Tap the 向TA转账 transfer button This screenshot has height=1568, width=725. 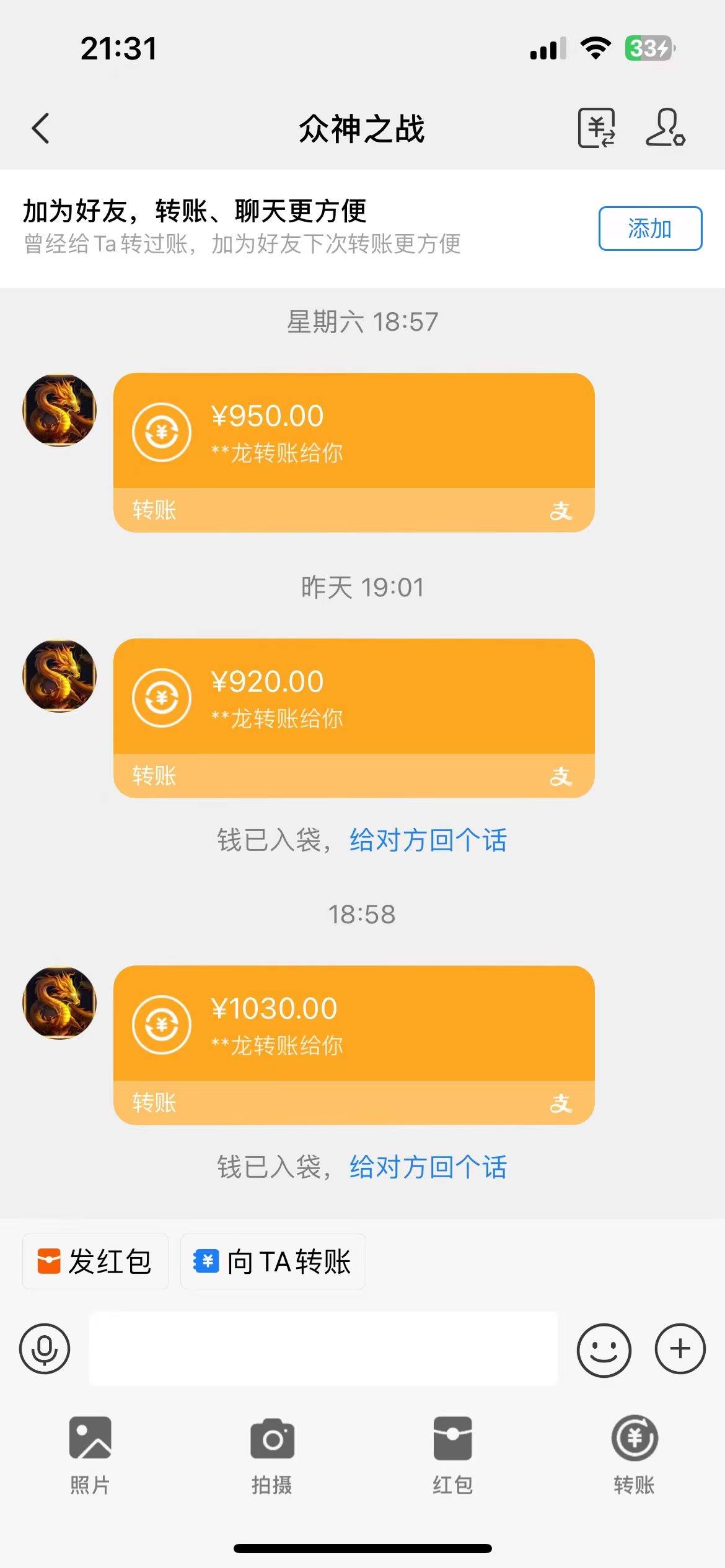273,1261
